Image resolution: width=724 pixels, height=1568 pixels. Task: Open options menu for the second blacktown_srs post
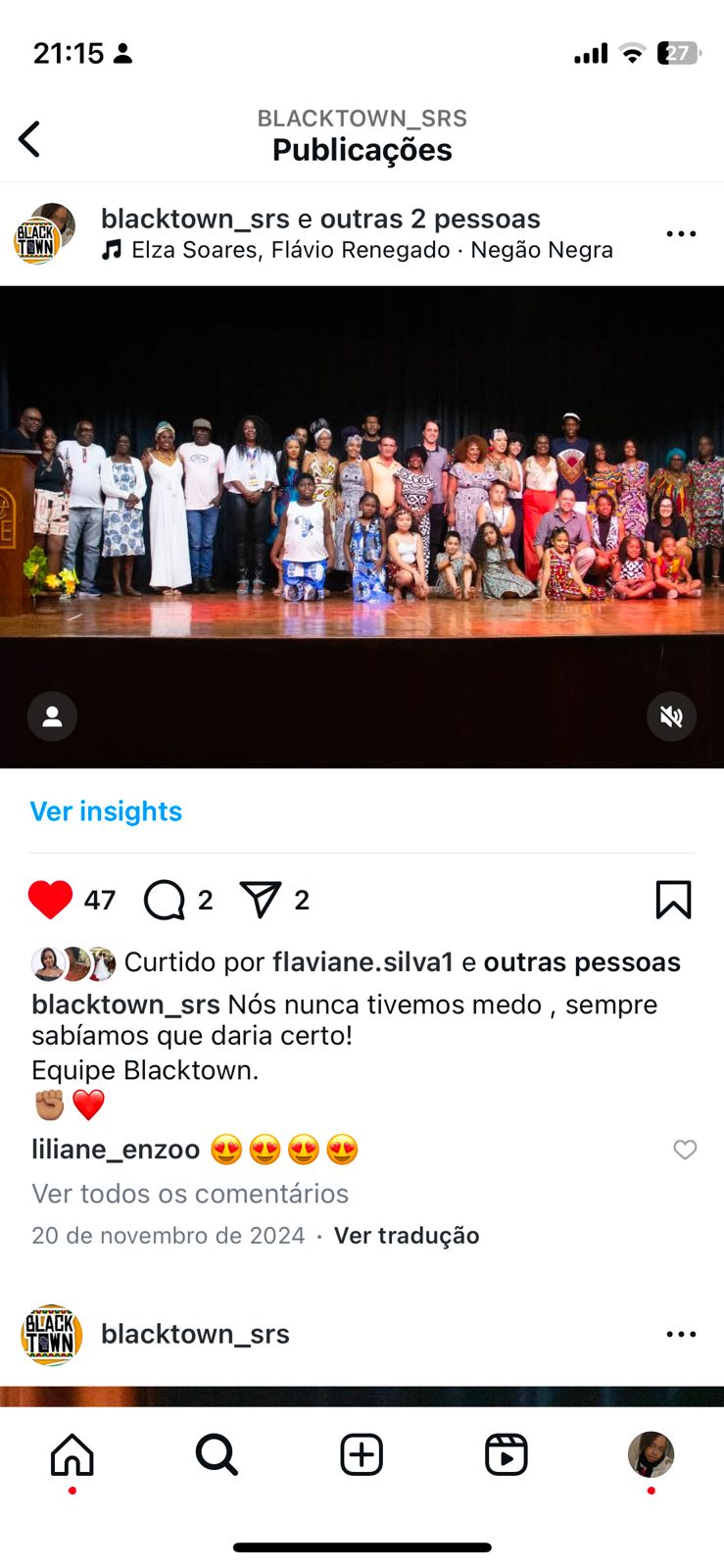[681, 1335]
